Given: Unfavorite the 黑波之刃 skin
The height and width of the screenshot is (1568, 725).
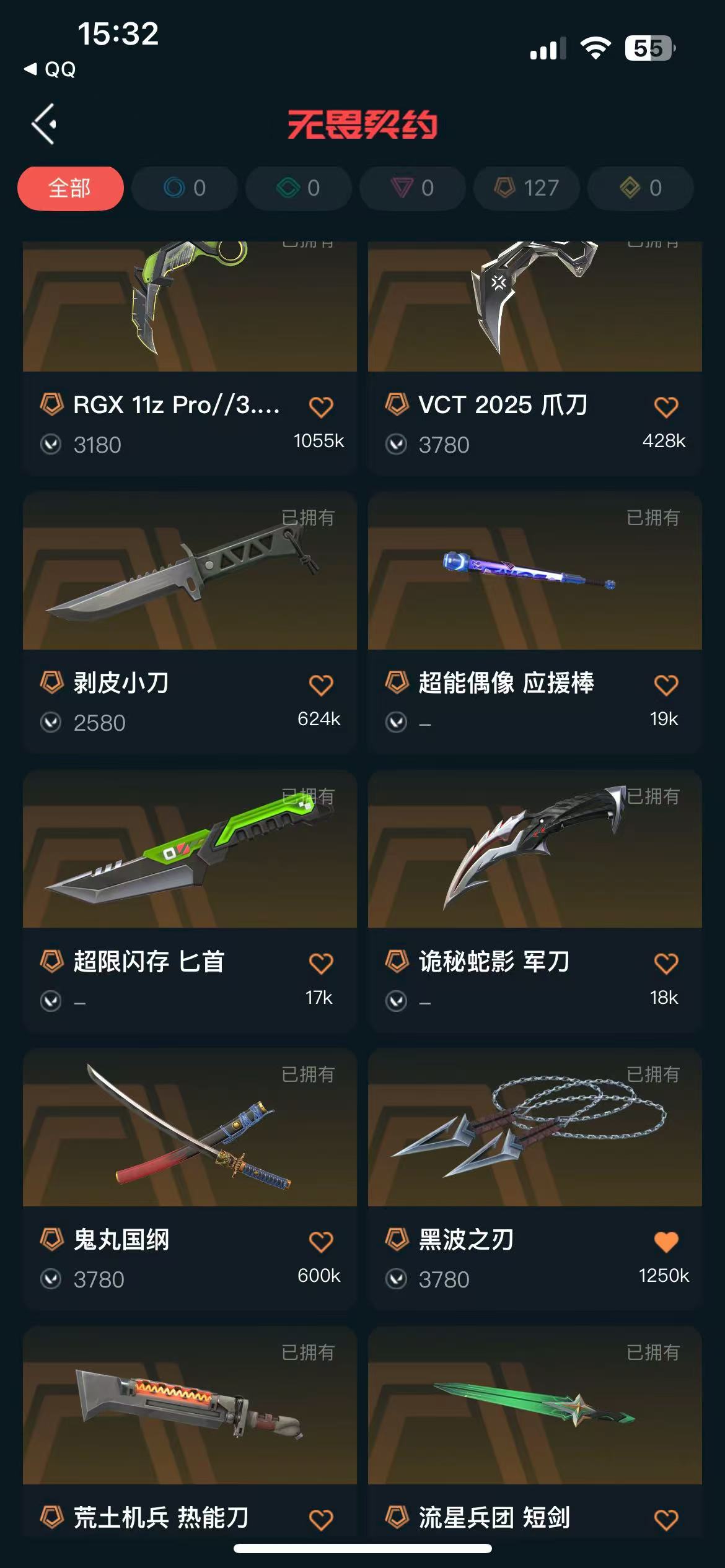Looking at the screenshot, I should pos(666,1241).
